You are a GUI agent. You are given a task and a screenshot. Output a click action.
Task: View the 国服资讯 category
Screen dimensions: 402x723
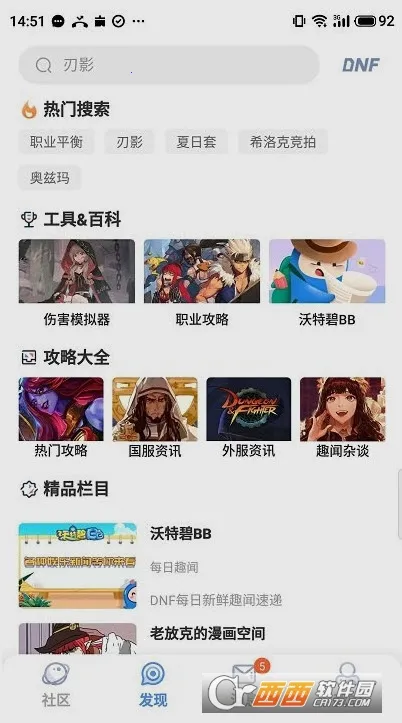[x=155, y=418]
